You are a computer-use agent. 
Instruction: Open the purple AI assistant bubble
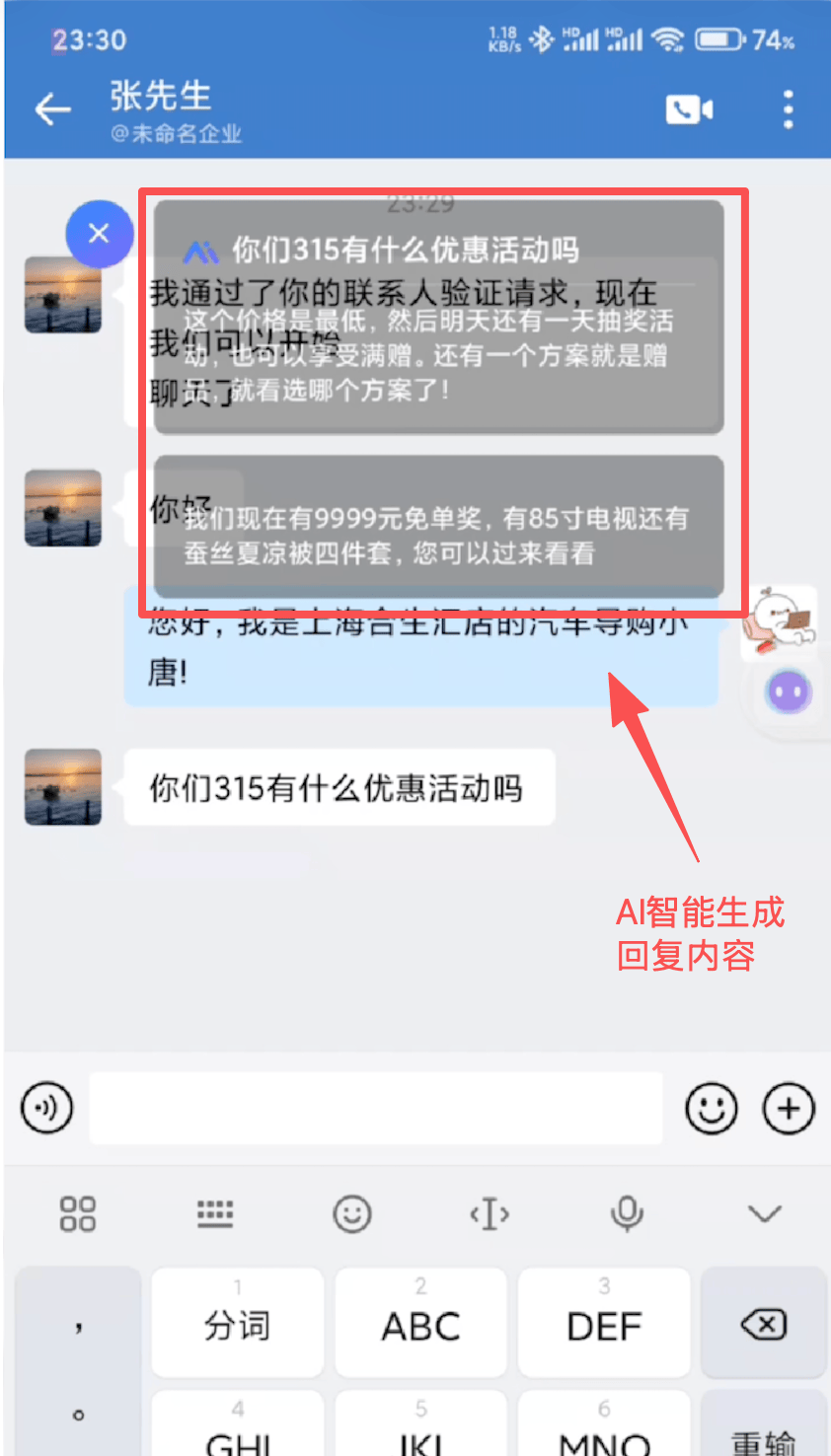tap(789, 693)
